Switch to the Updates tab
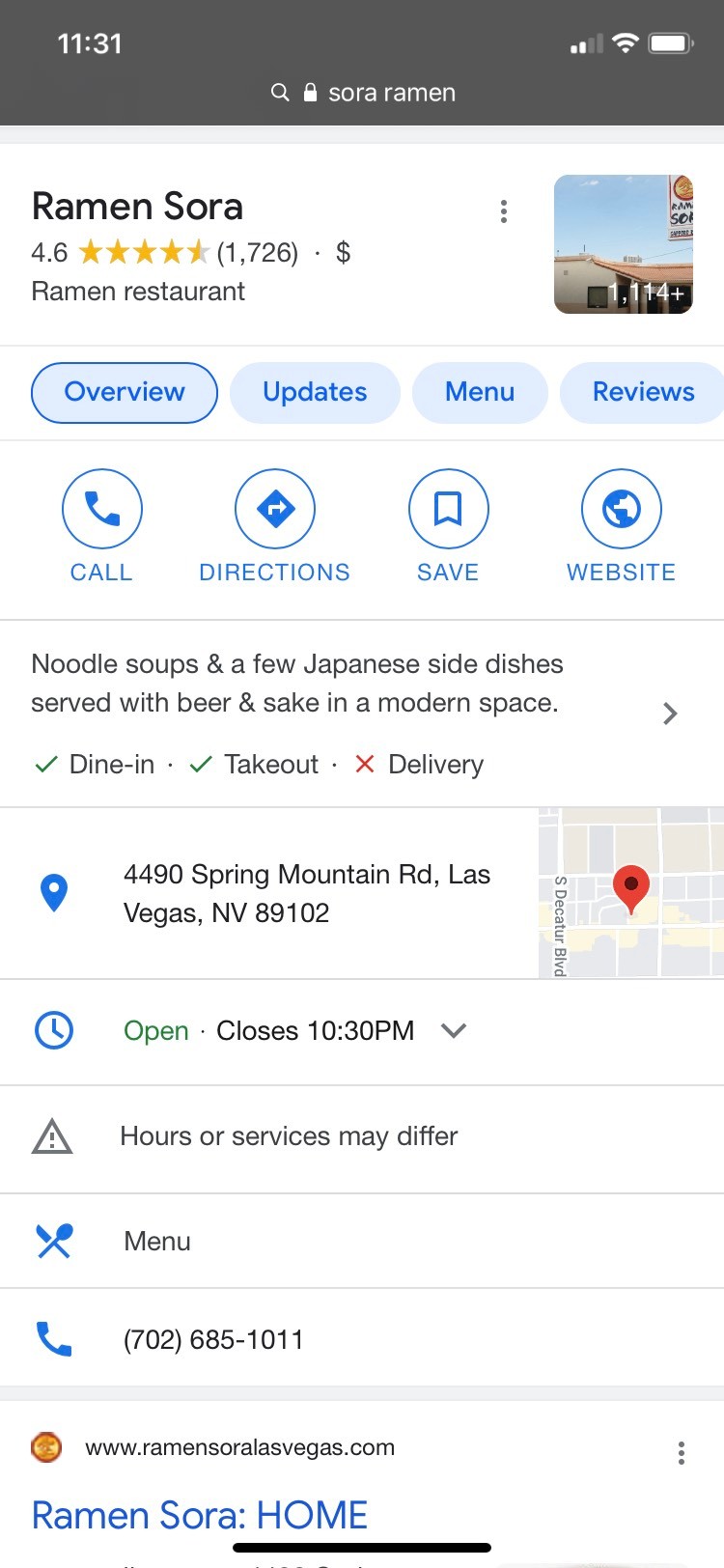This screenshot has width=724, height=1568. 315,392
